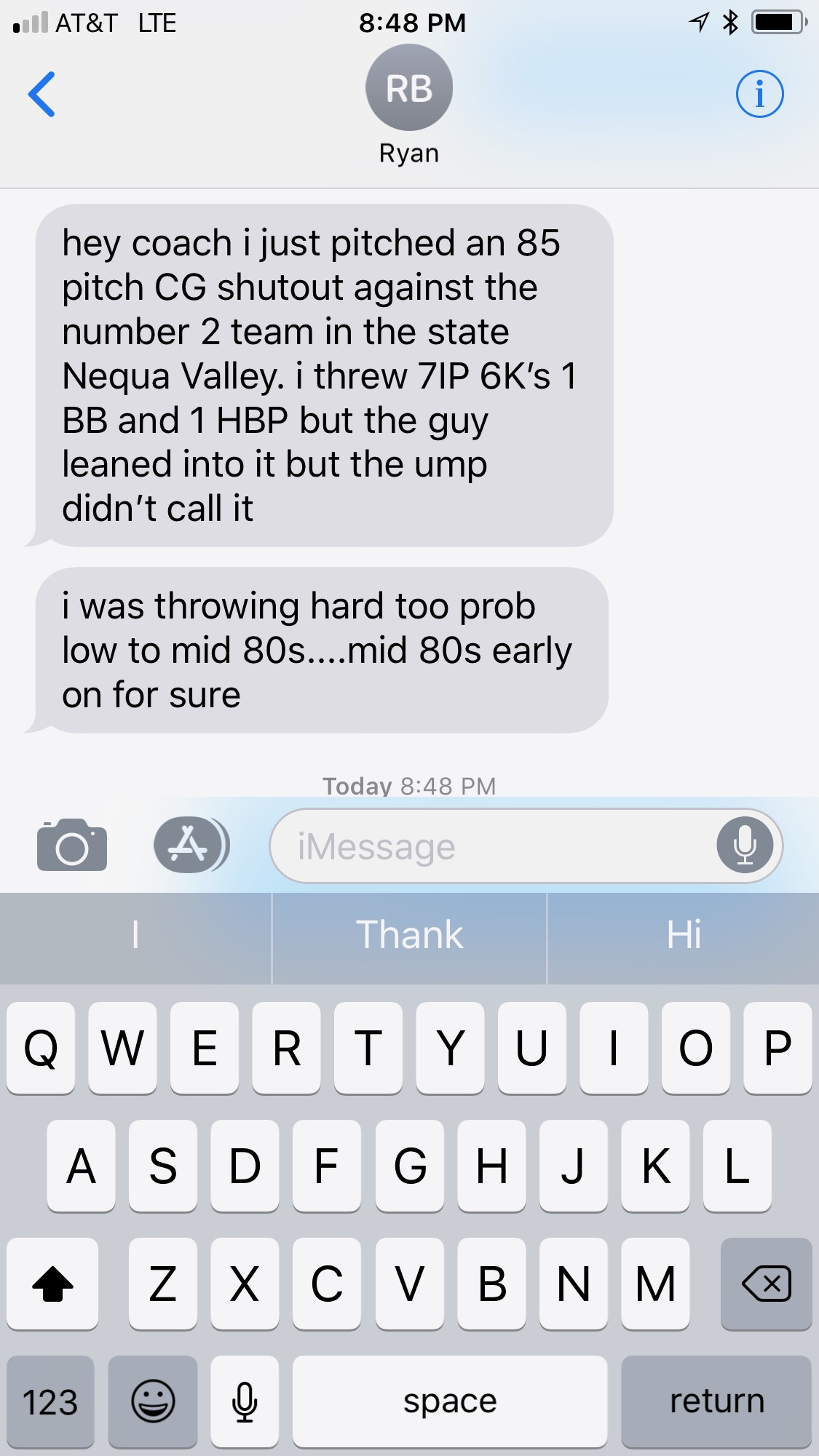Viewport: 819px width, 1456px height.
Task: Open the emoji keyboard
Action: [x=153, y=1401]
